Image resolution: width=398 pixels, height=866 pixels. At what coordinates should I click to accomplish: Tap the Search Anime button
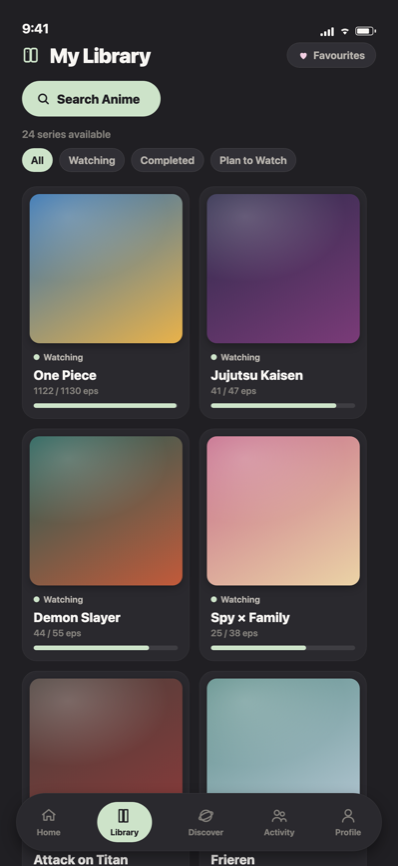(91, 99)
